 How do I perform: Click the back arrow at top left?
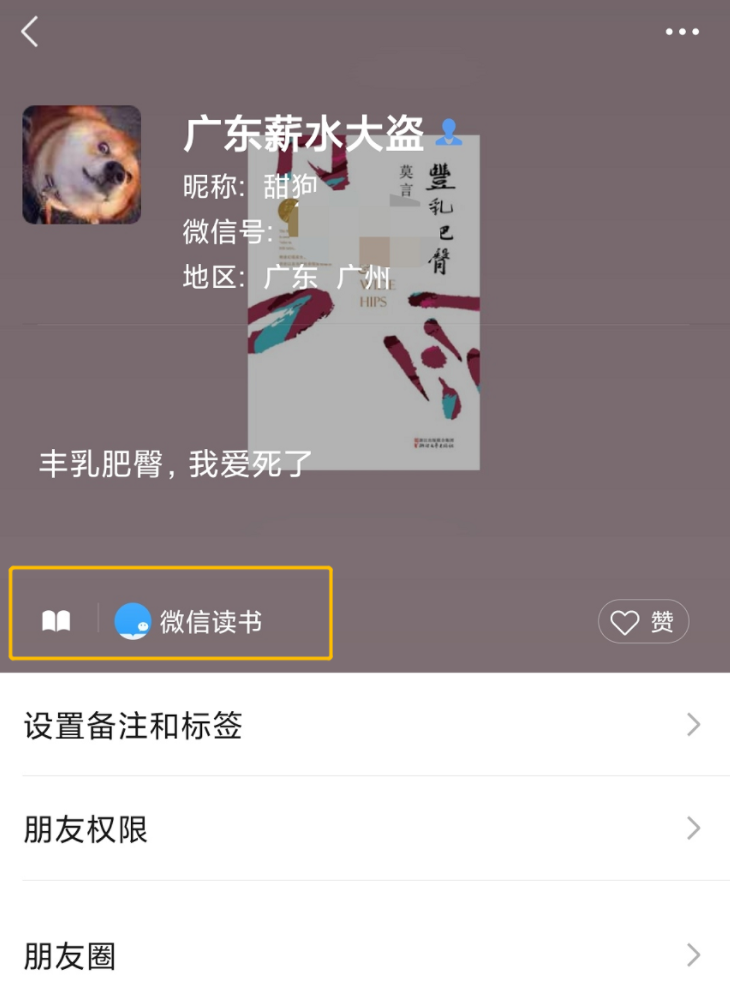coord(29,31)
